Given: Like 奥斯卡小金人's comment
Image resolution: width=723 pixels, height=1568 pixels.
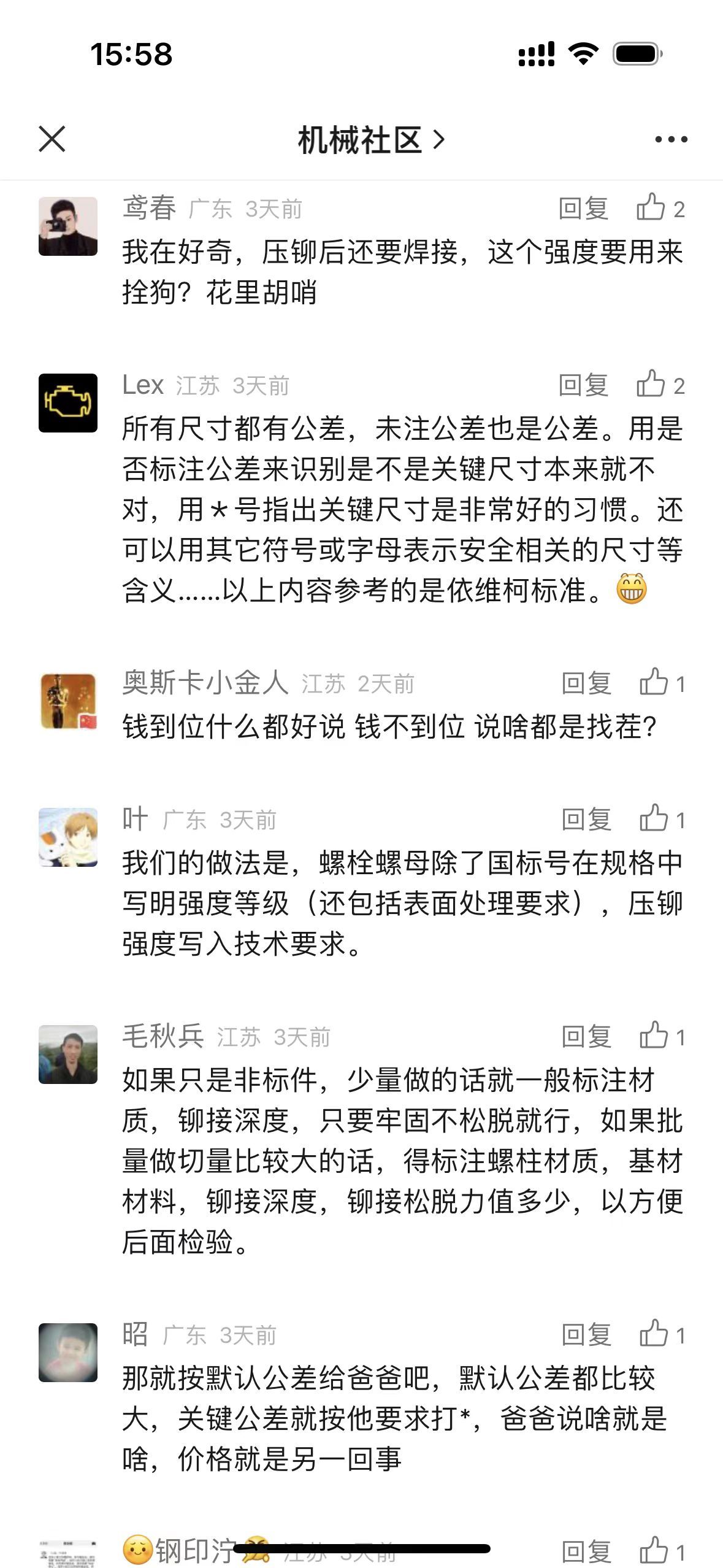Looking at the screenshot, I should coord(662,683).
